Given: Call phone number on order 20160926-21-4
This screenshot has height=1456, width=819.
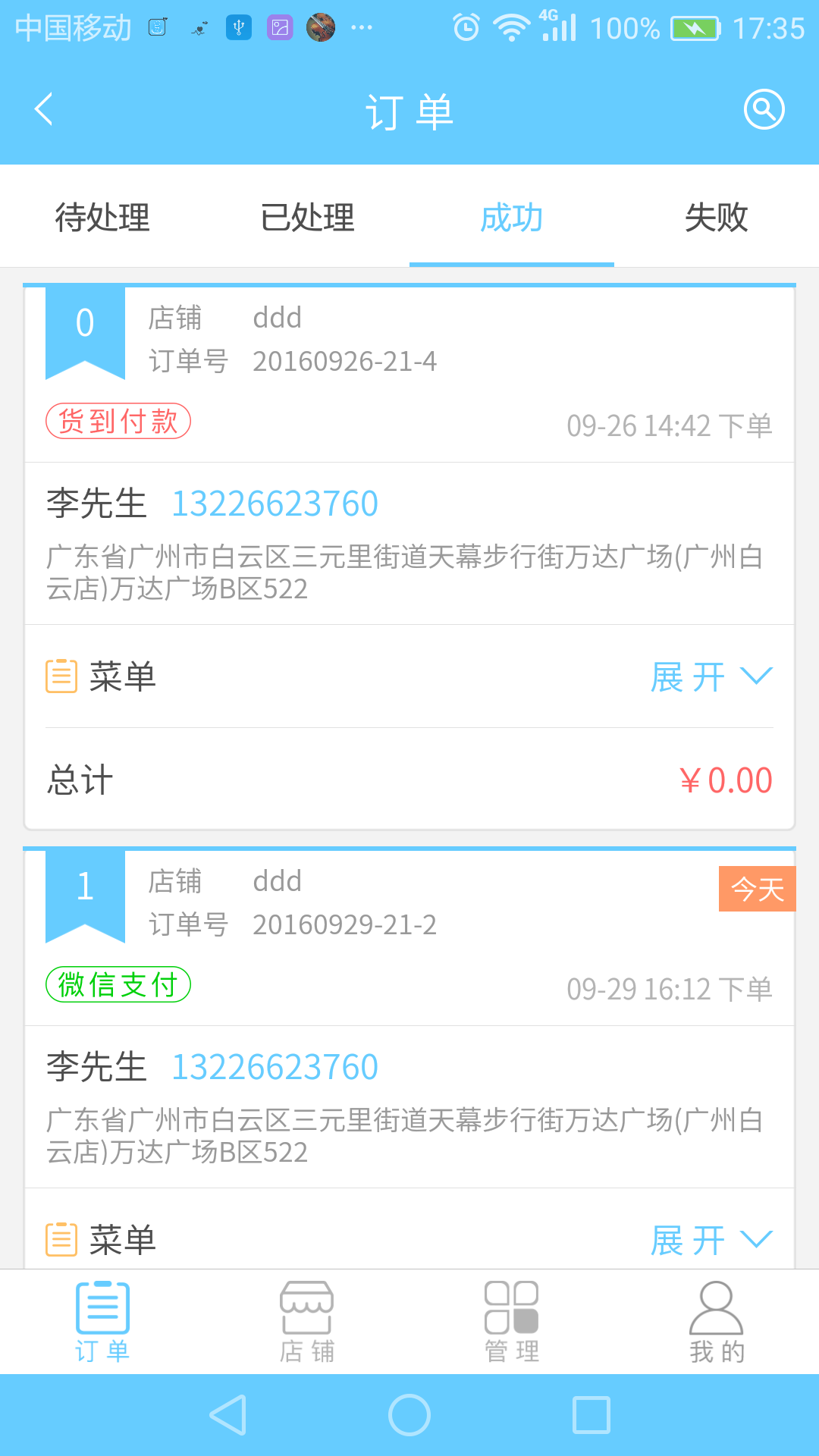Looking at the screenshot, I should [275, 504].
